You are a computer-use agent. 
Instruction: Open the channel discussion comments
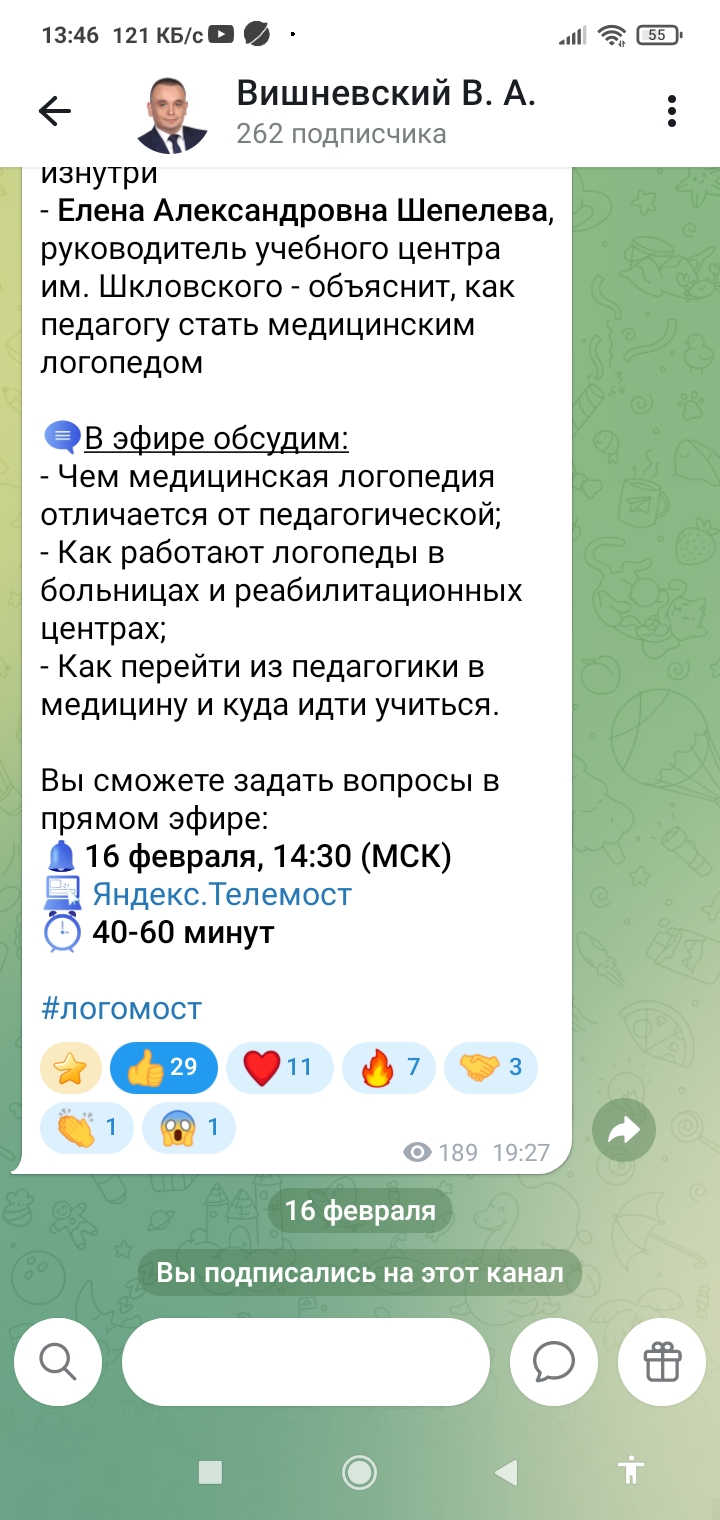(x=553, y=1361)
